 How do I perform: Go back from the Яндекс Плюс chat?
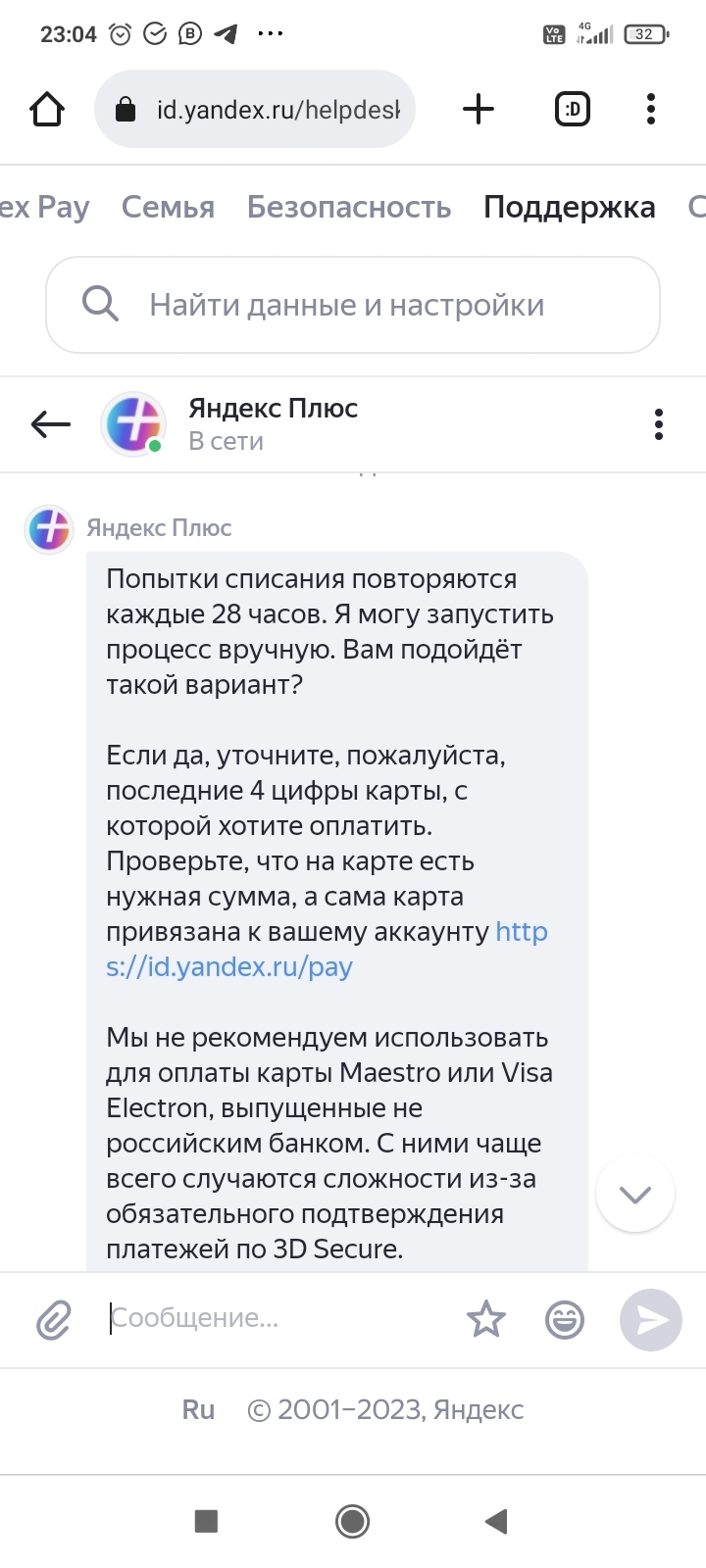coord(51,424)
